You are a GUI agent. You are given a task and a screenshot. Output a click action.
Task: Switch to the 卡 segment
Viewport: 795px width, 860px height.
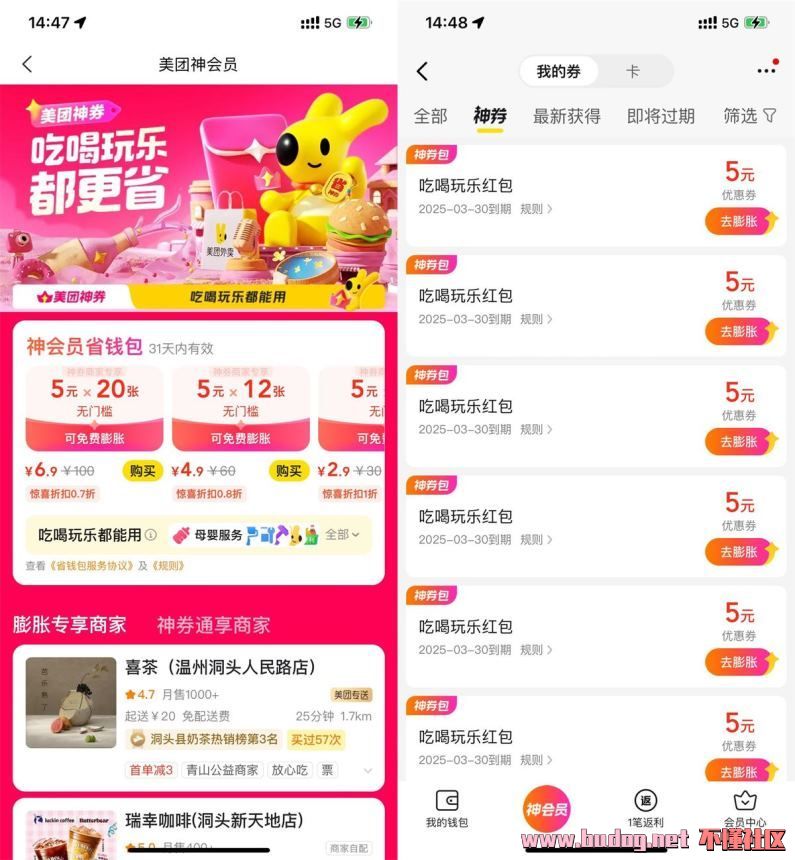pyautogui.click(x=633, y=71)
